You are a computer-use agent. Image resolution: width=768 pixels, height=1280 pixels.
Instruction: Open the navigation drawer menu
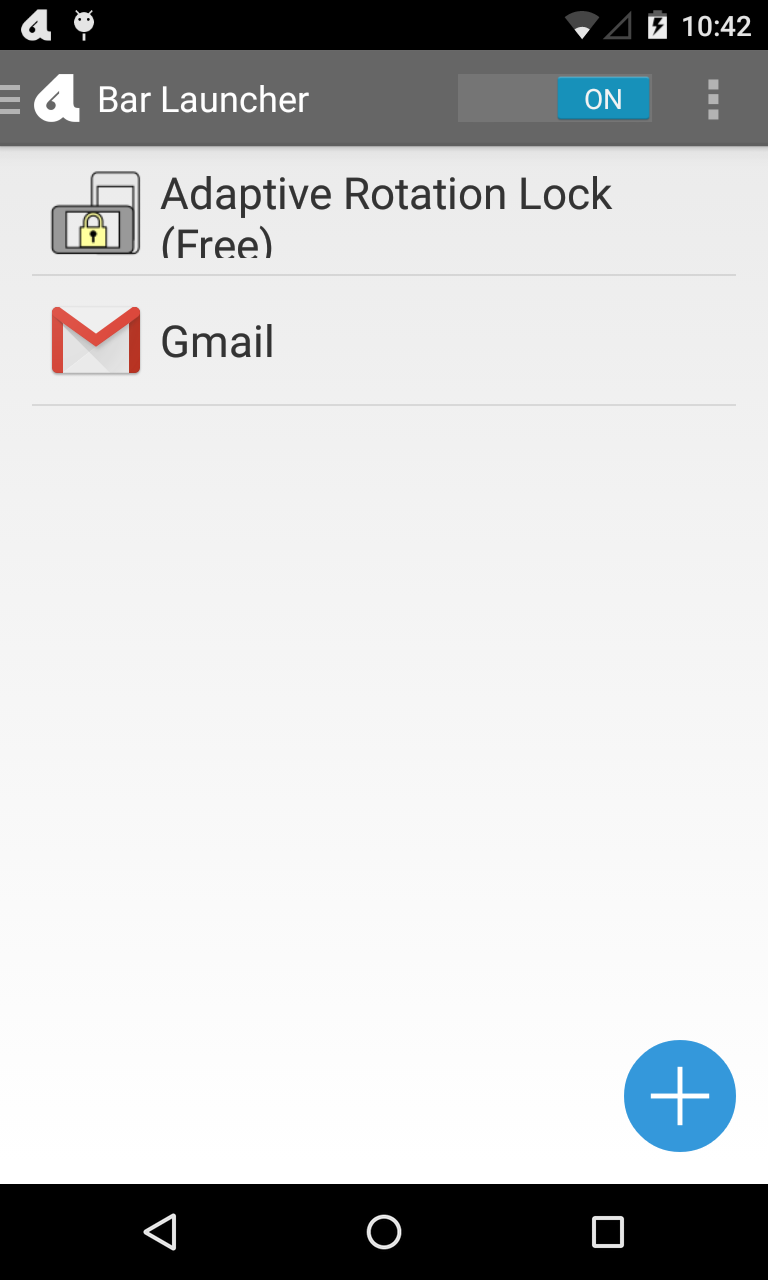[x=40, y=99]
